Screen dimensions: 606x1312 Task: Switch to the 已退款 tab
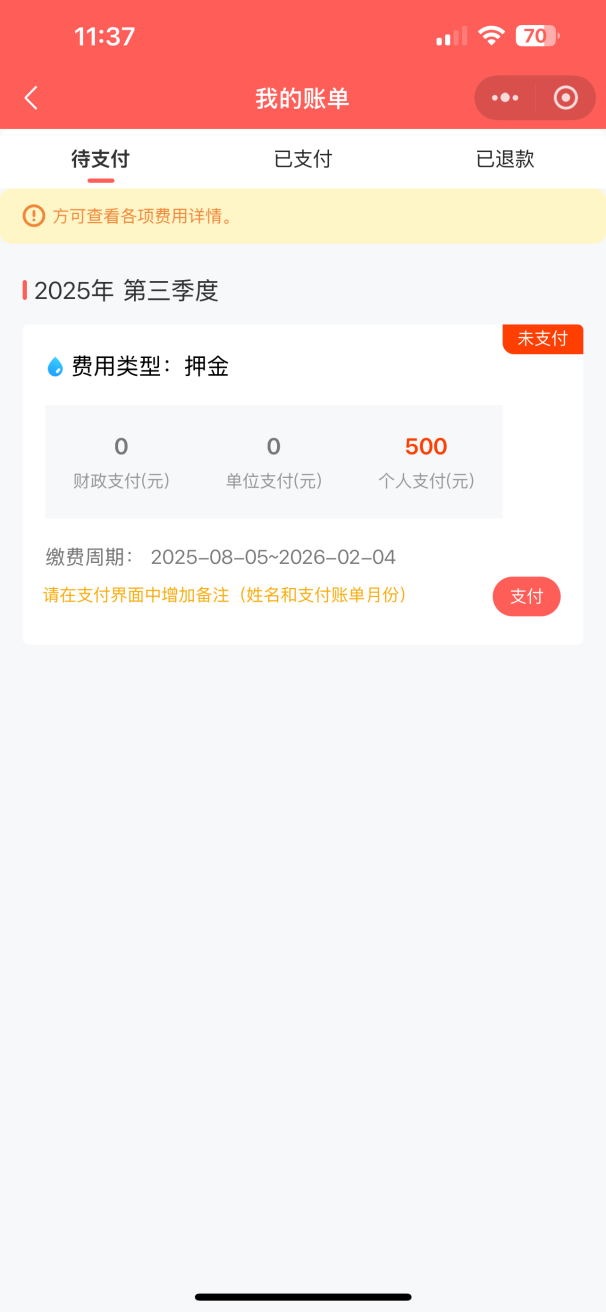click(x=505, y=159)
